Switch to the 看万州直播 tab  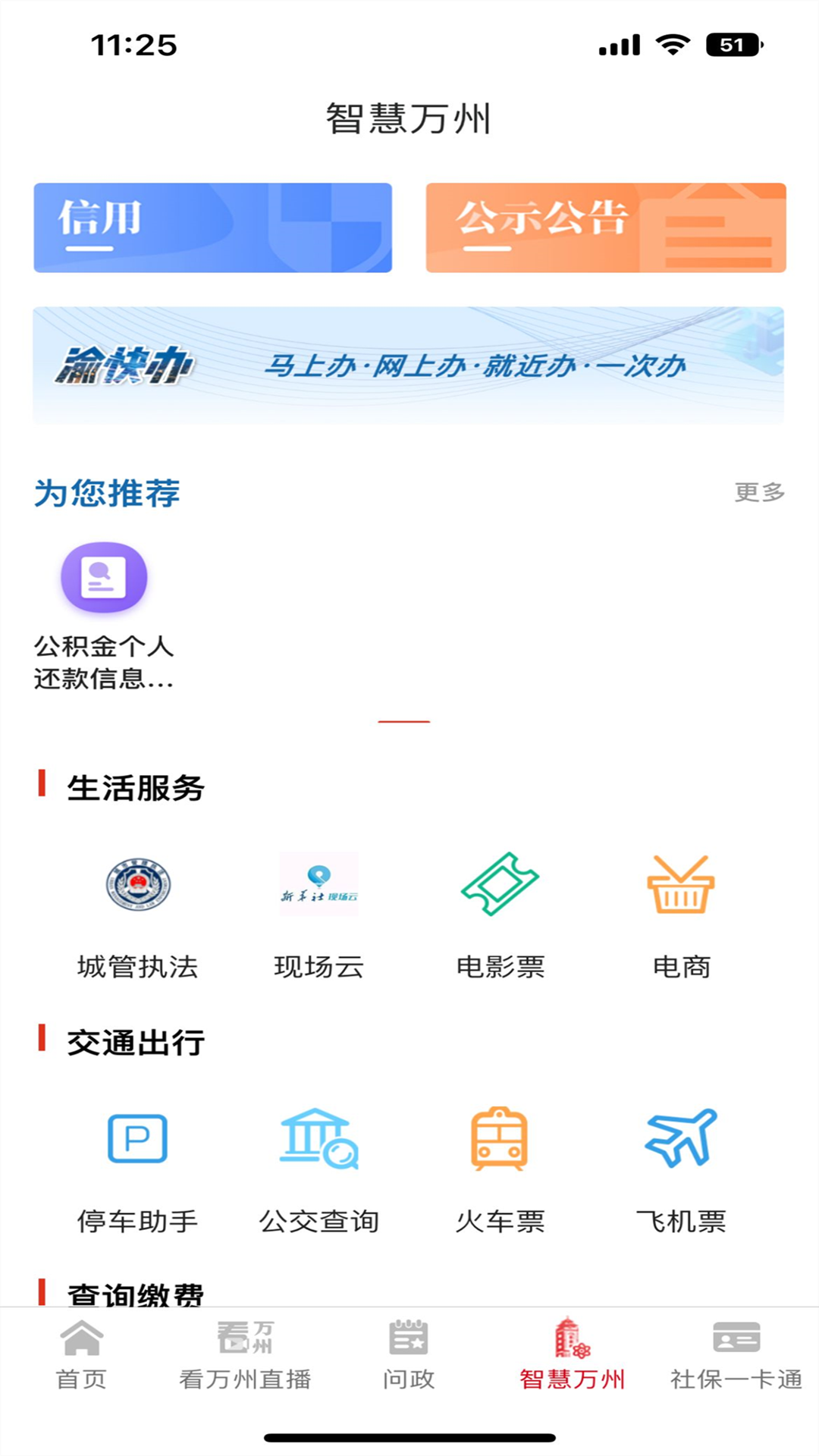[x=244, y=1357]
